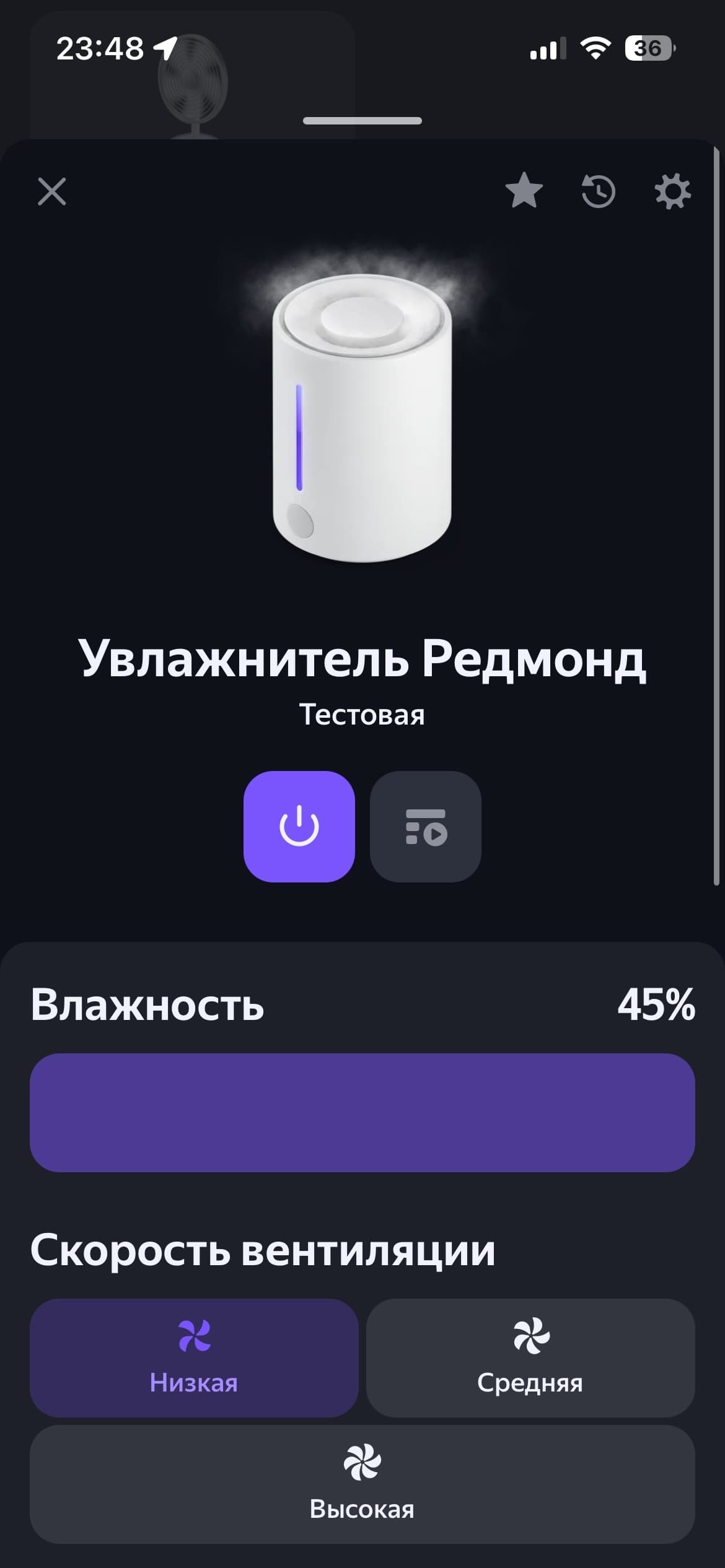Toggle the humidifier power button

coord(299,826)
